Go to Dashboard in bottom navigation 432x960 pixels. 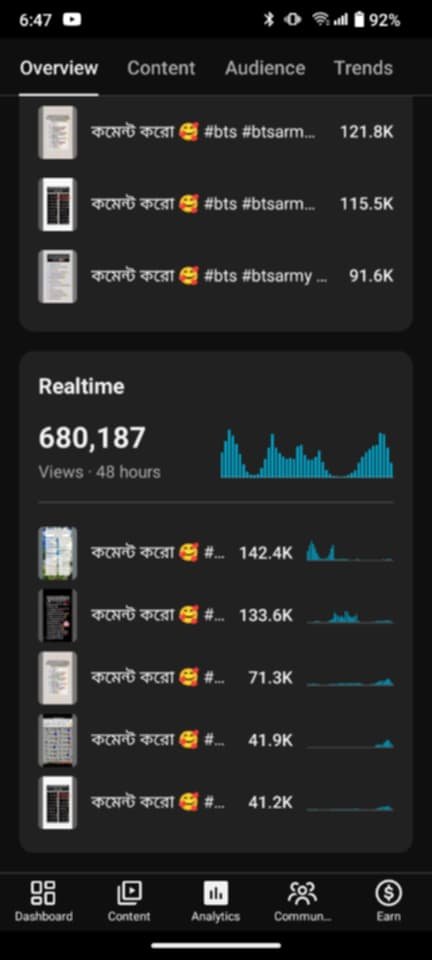pos(43,901)
